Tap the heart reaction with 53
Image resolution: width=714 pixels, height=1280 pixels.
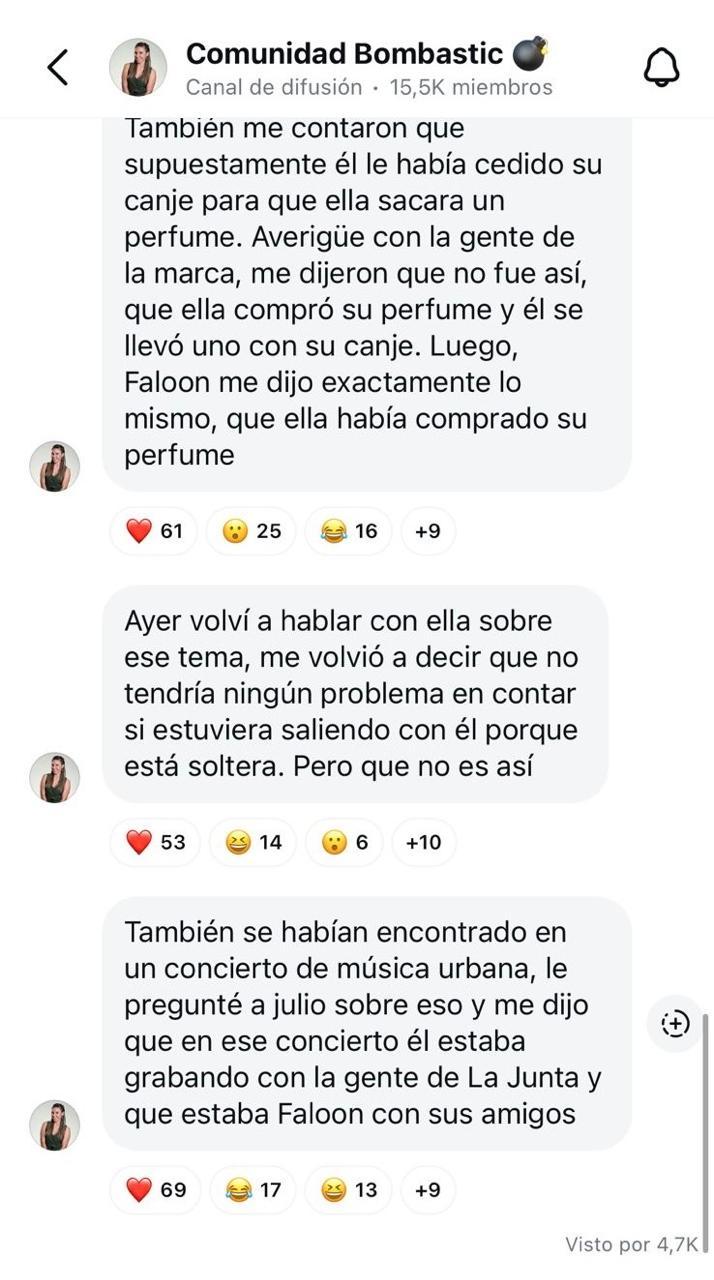tap(155, 842)
